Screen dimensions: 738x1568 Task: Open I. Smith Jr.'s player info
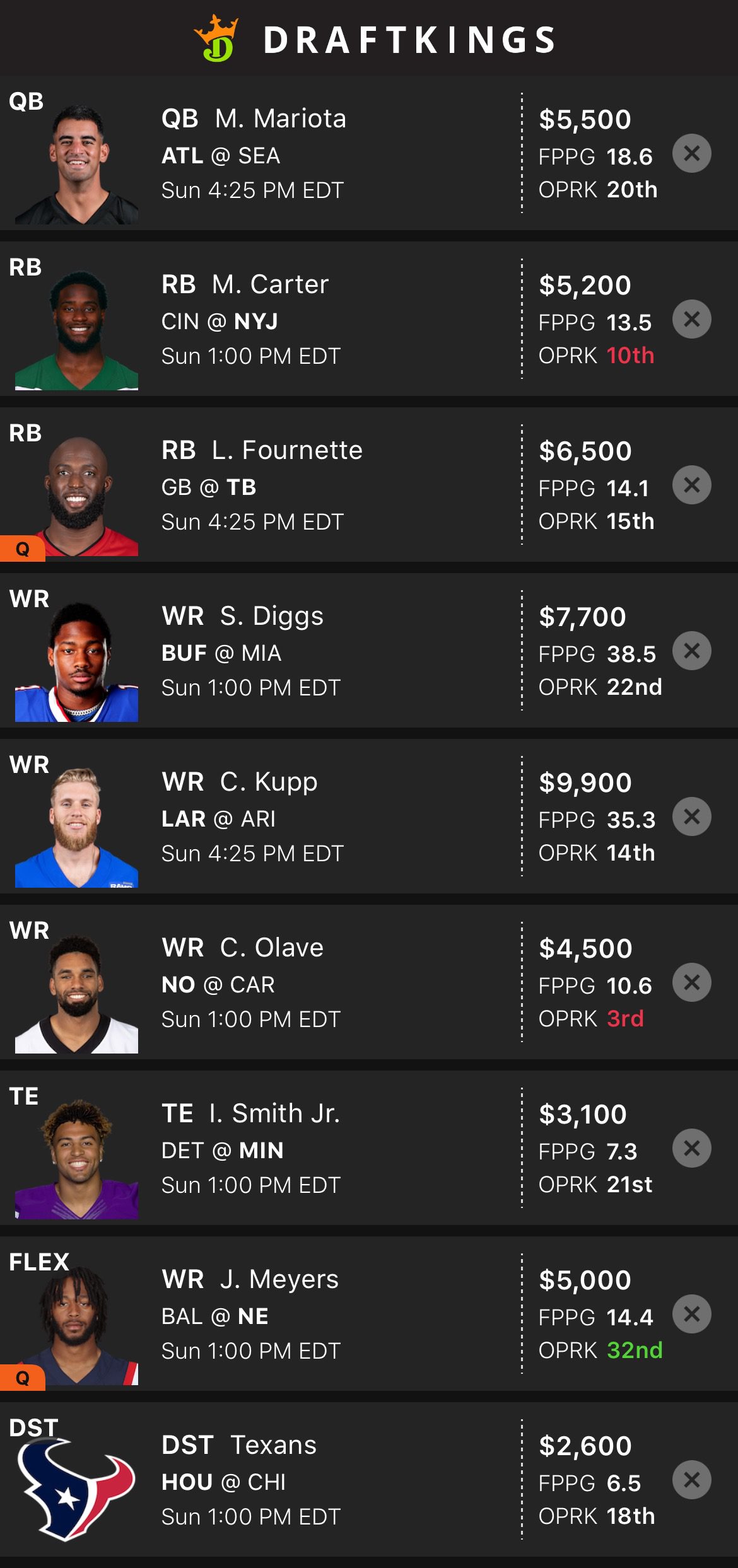click(x=274, y=1113)
